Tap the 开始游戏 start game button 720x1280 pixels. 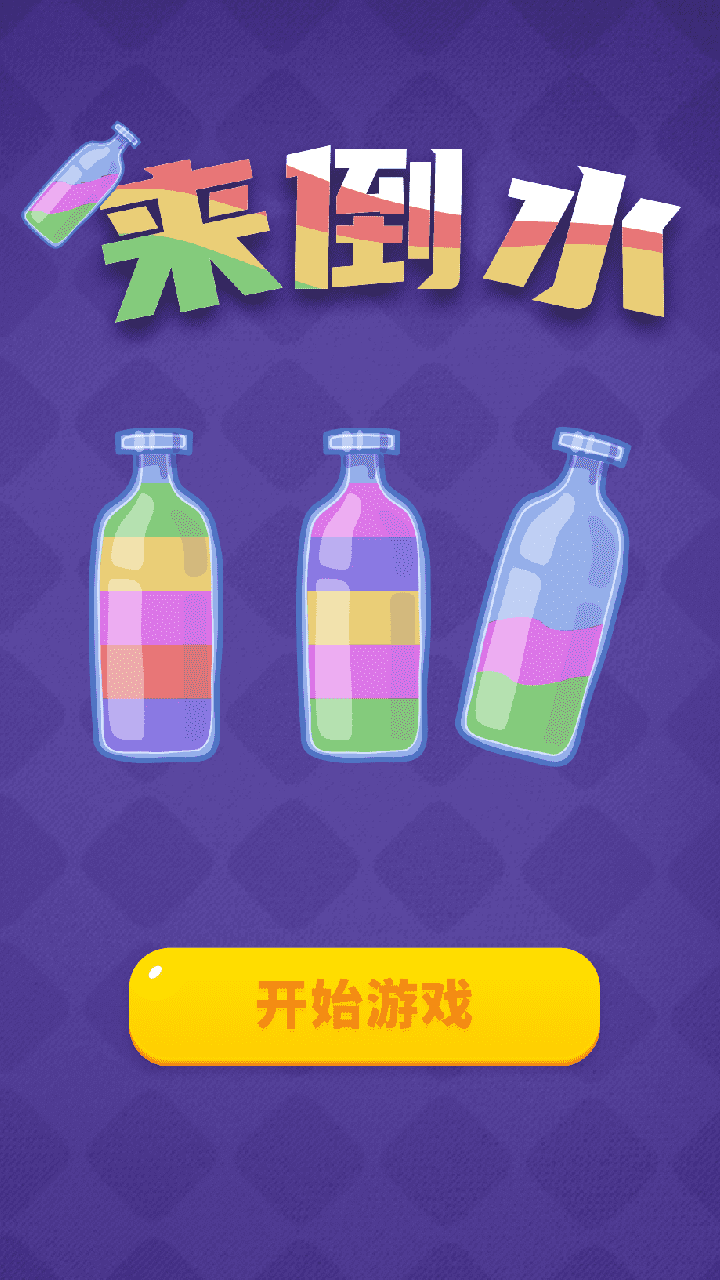tap(364, 1005)
